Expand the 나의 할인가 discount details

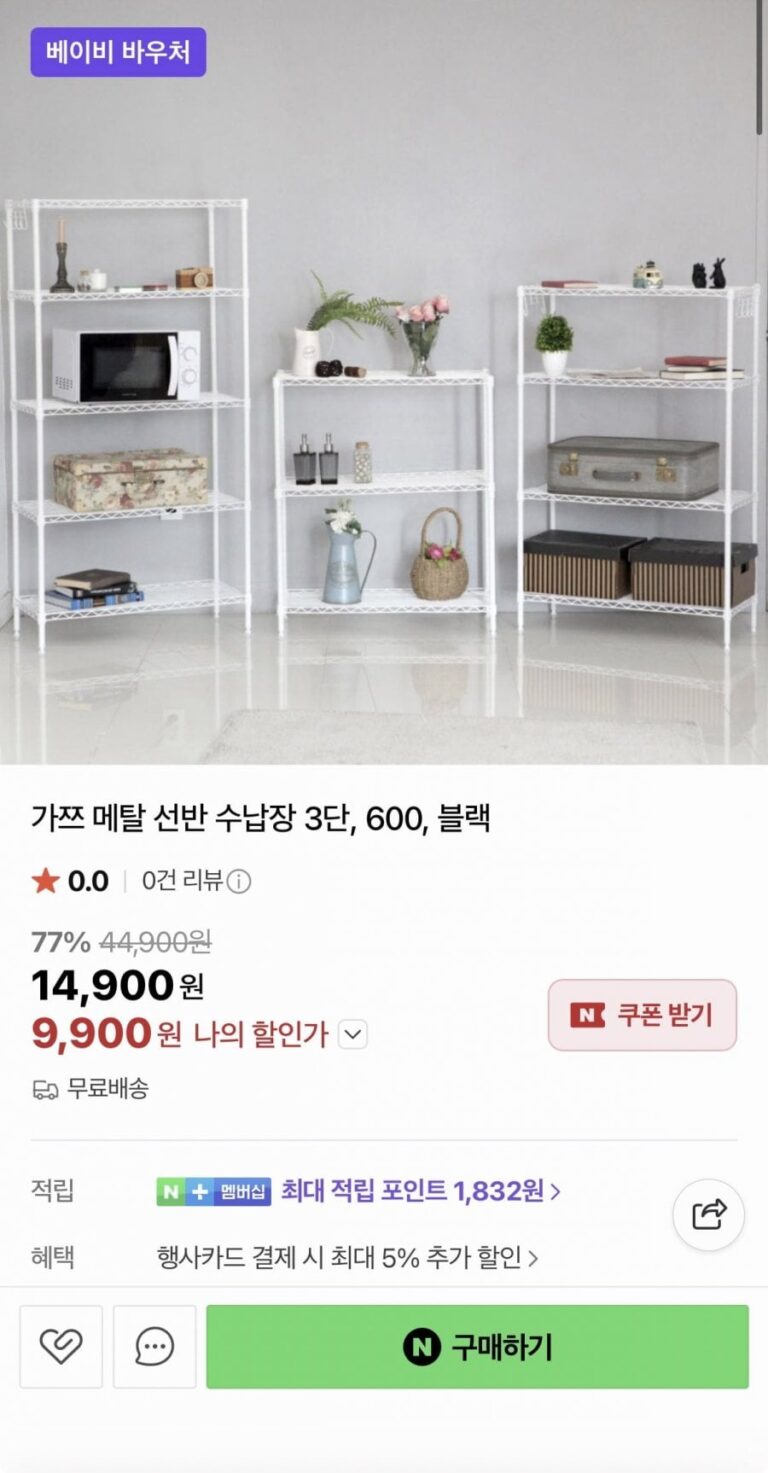352,1034
